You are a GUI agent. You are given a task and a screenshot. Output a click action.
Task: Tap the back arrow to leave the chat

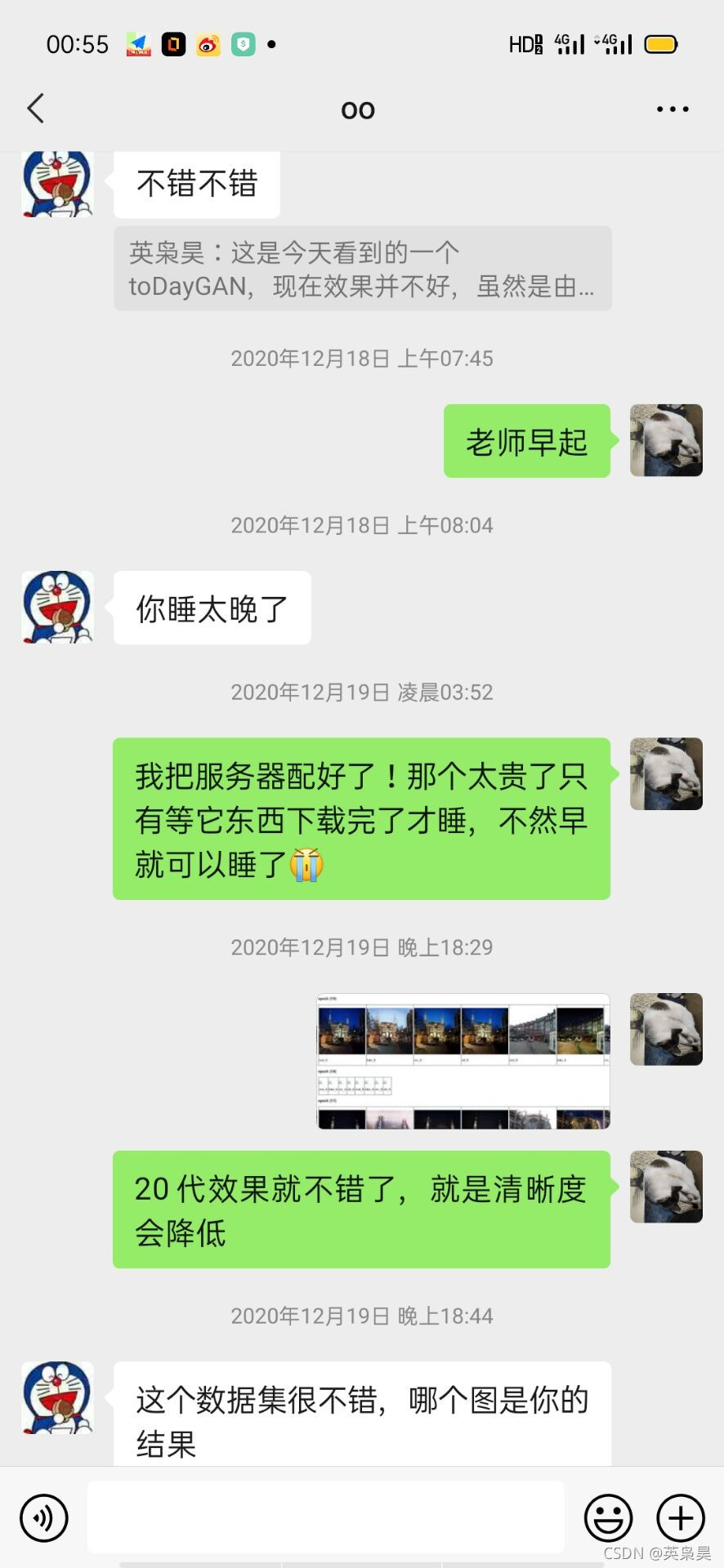pos(34,108)
